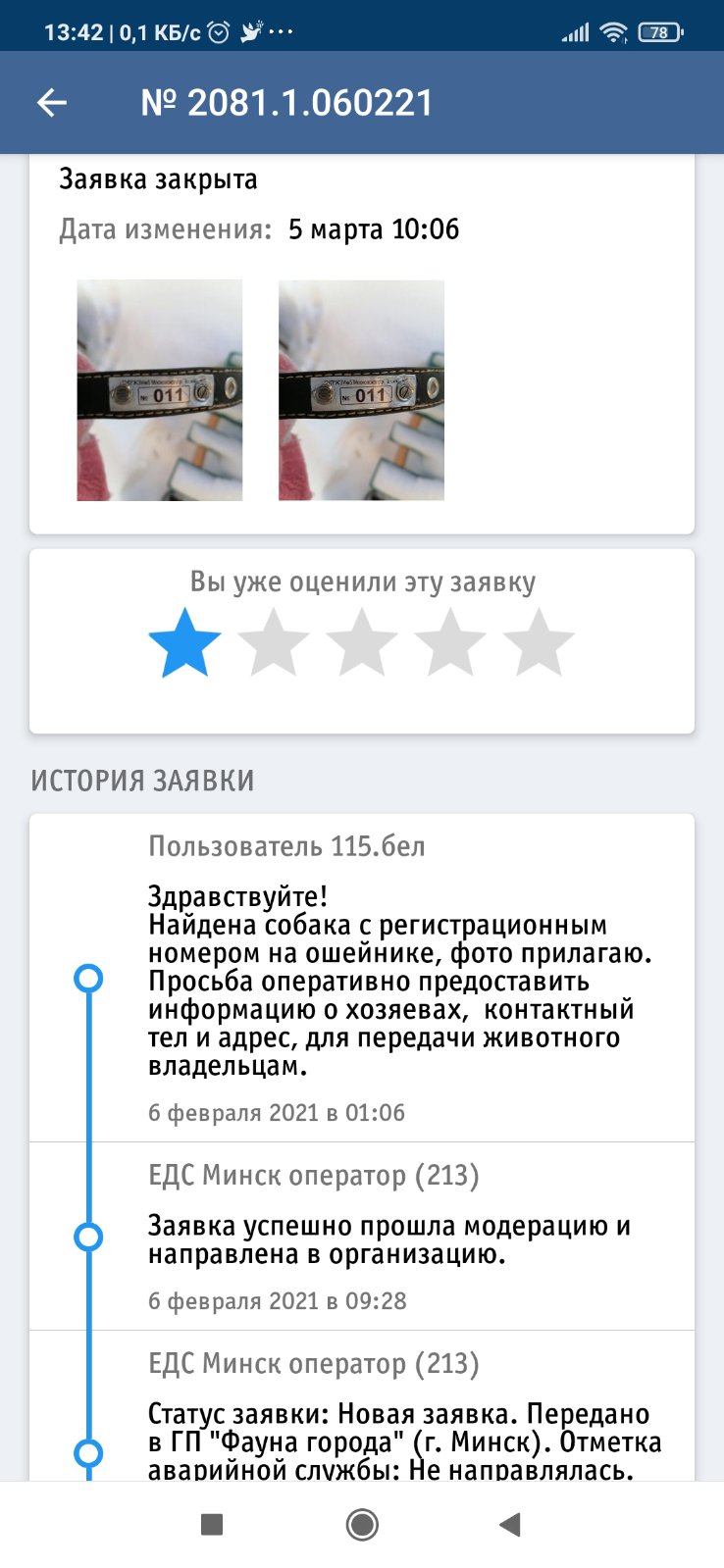Open the first collar photo attachment
The image size is (724, 1568).
tap(160, 390)
